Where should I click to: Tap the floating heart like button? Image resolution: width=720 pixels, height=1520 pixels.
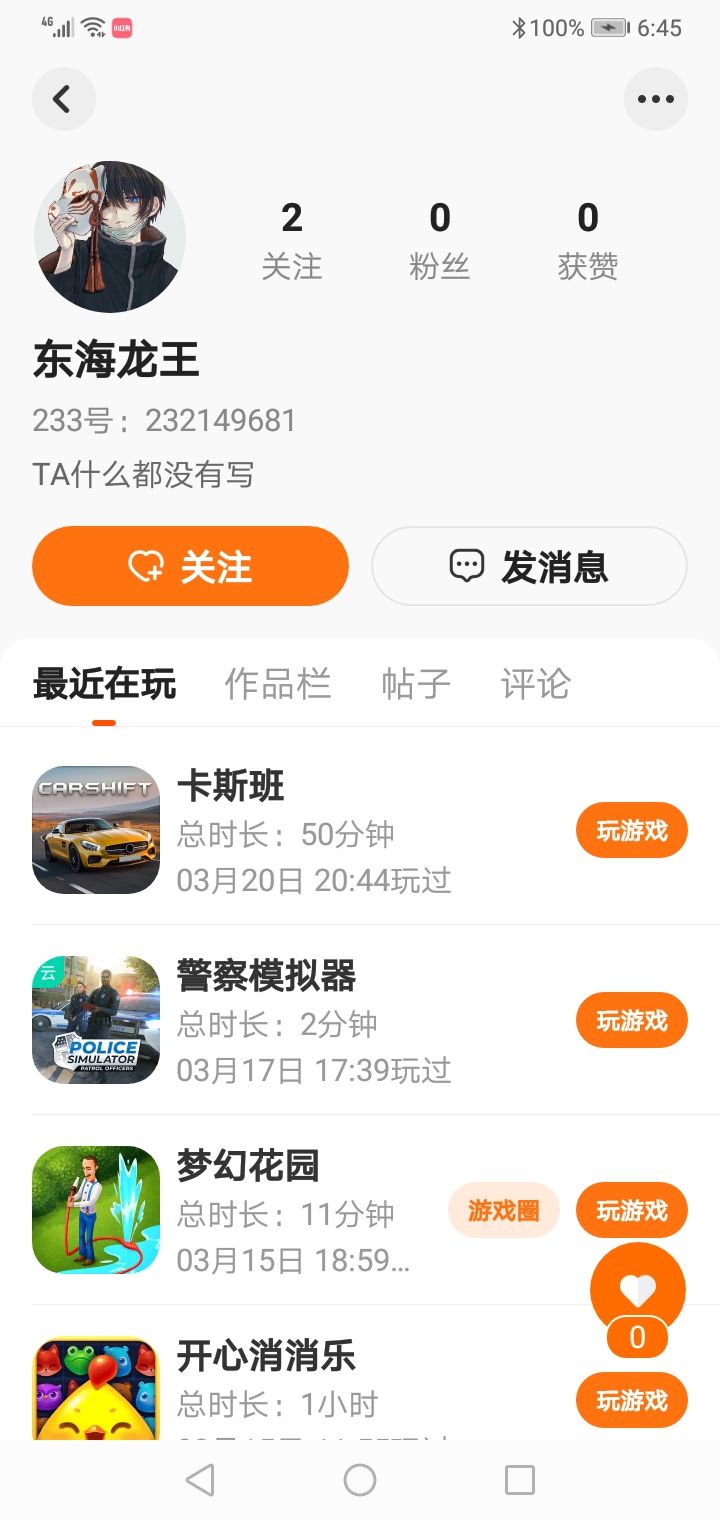[x=637, y=1290]
